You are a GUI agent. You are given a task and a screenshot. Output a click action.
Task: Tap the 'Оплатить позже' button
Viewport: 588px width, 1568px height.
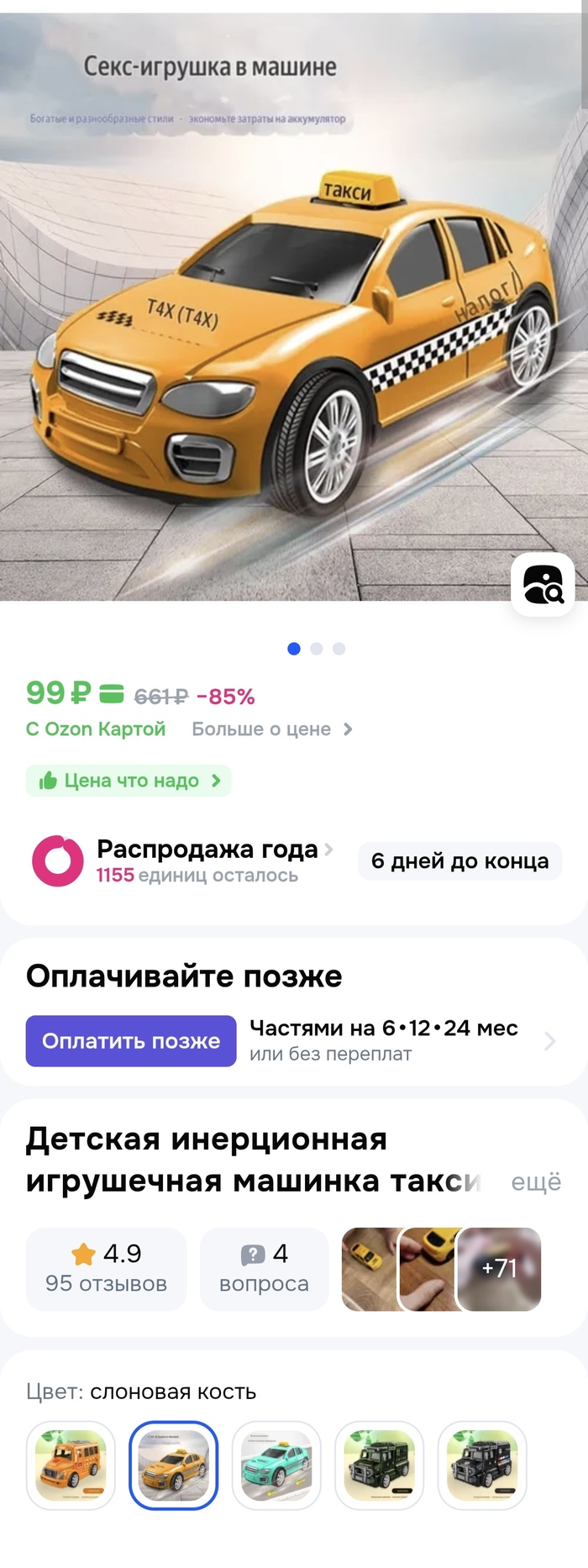point(131,1041)
